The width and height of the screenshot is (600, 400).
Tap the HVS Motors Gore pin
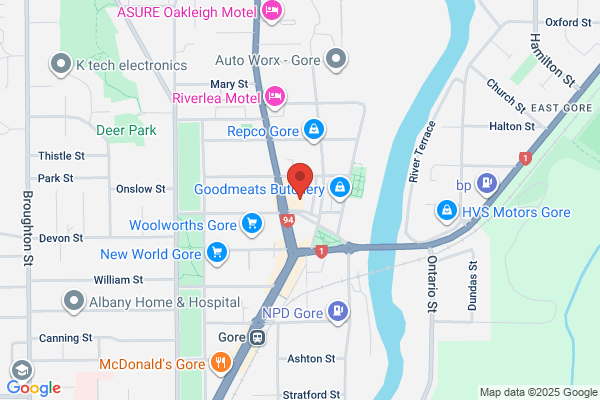[447, 211]
